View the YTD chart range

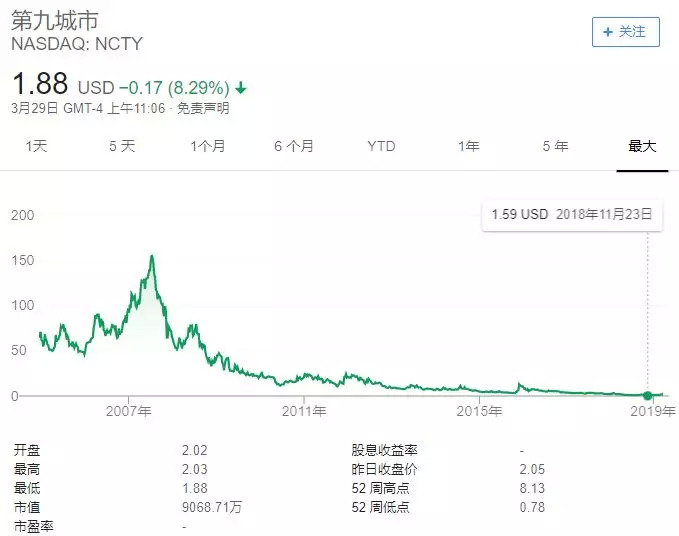tap(381, 146)
